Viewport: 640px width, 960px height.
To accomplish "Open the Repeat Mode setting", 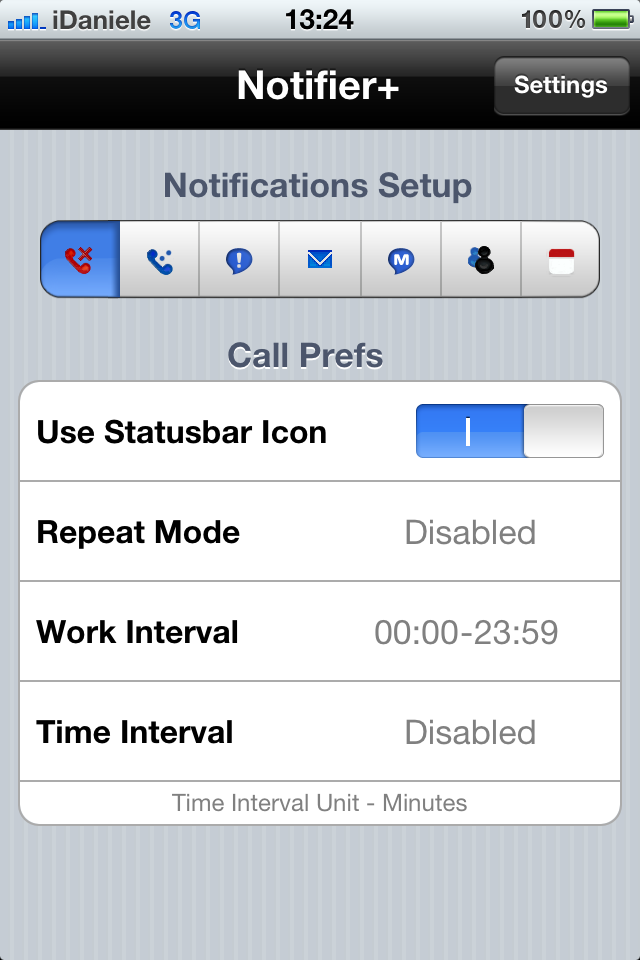I will click(320, 531).
